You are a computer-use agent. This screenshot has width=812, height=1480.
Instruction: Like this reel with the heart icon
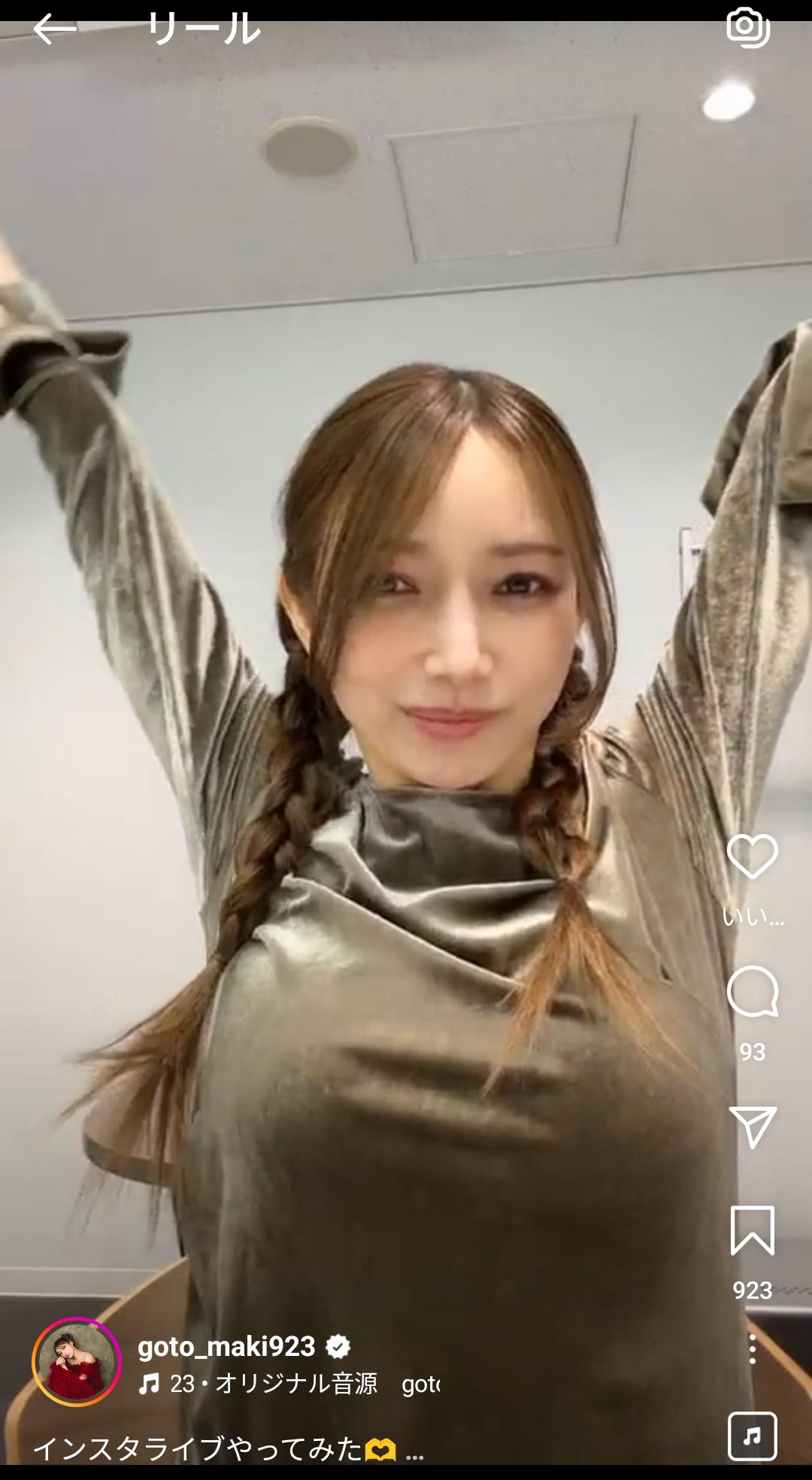pyautogui.click(x=752, y=857)
